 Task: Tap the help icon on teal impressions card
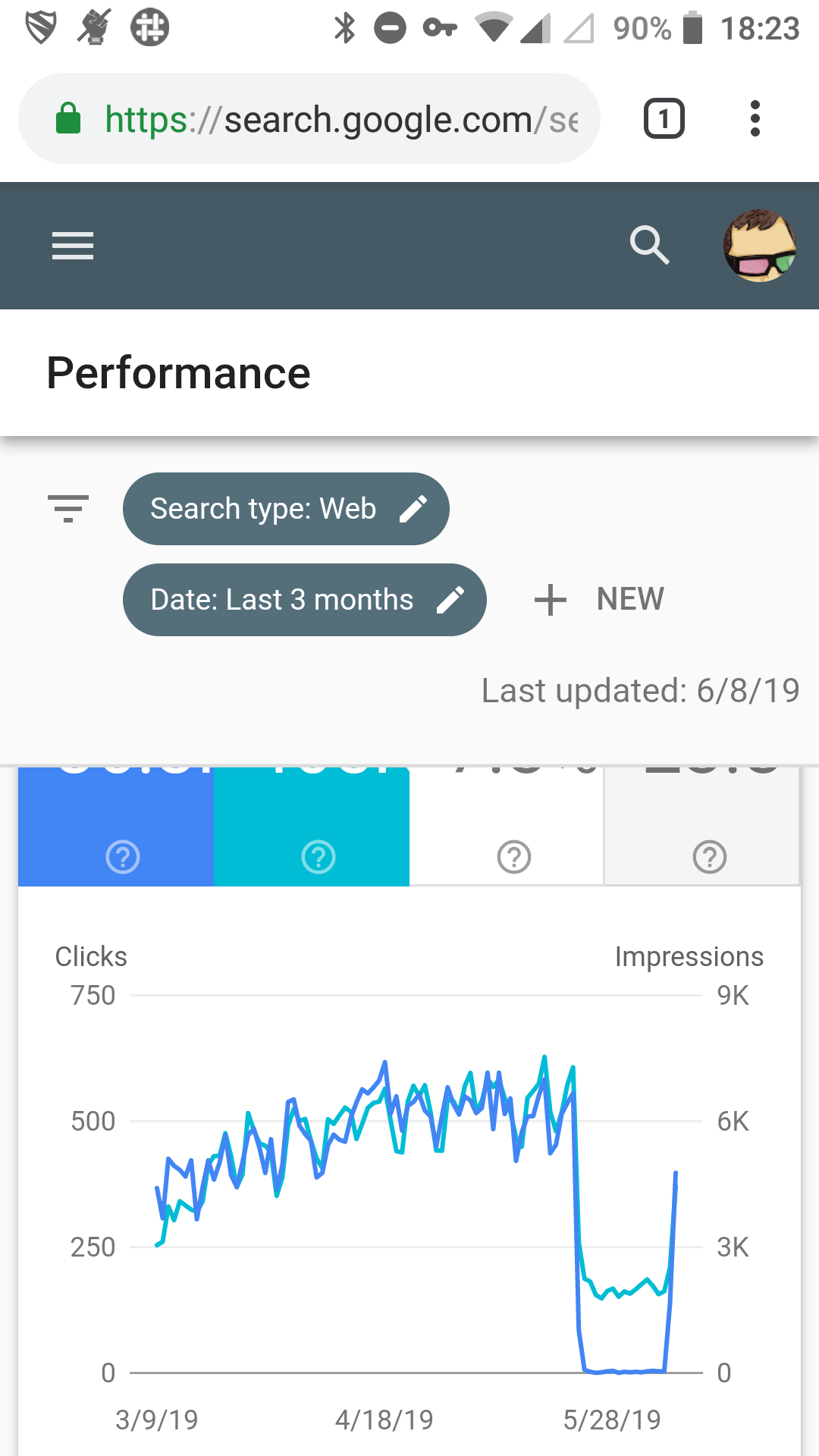tap(318, 857)
